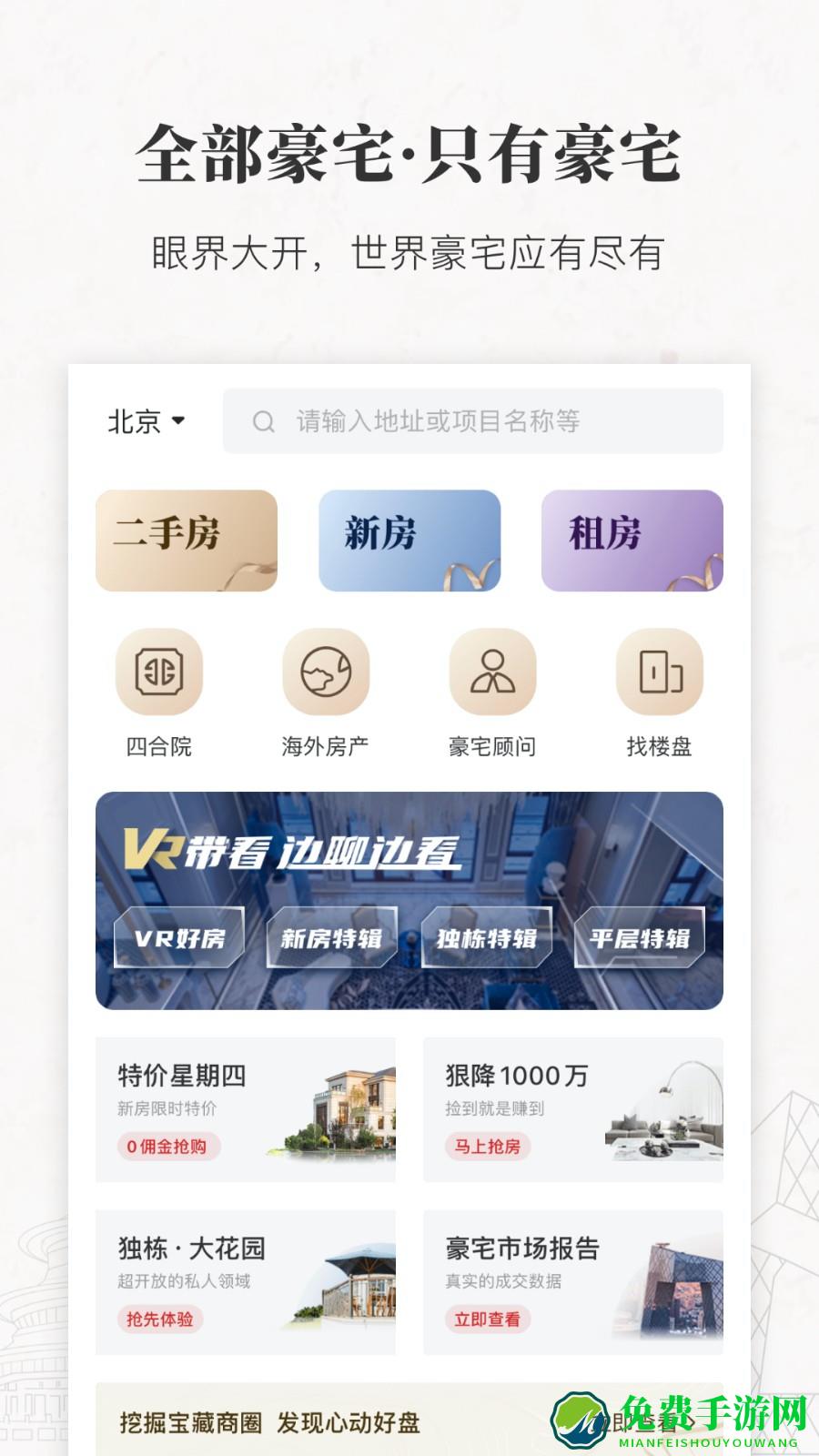
Task: Tap the 0佣金抢购 button
Action: [169, 1148]
